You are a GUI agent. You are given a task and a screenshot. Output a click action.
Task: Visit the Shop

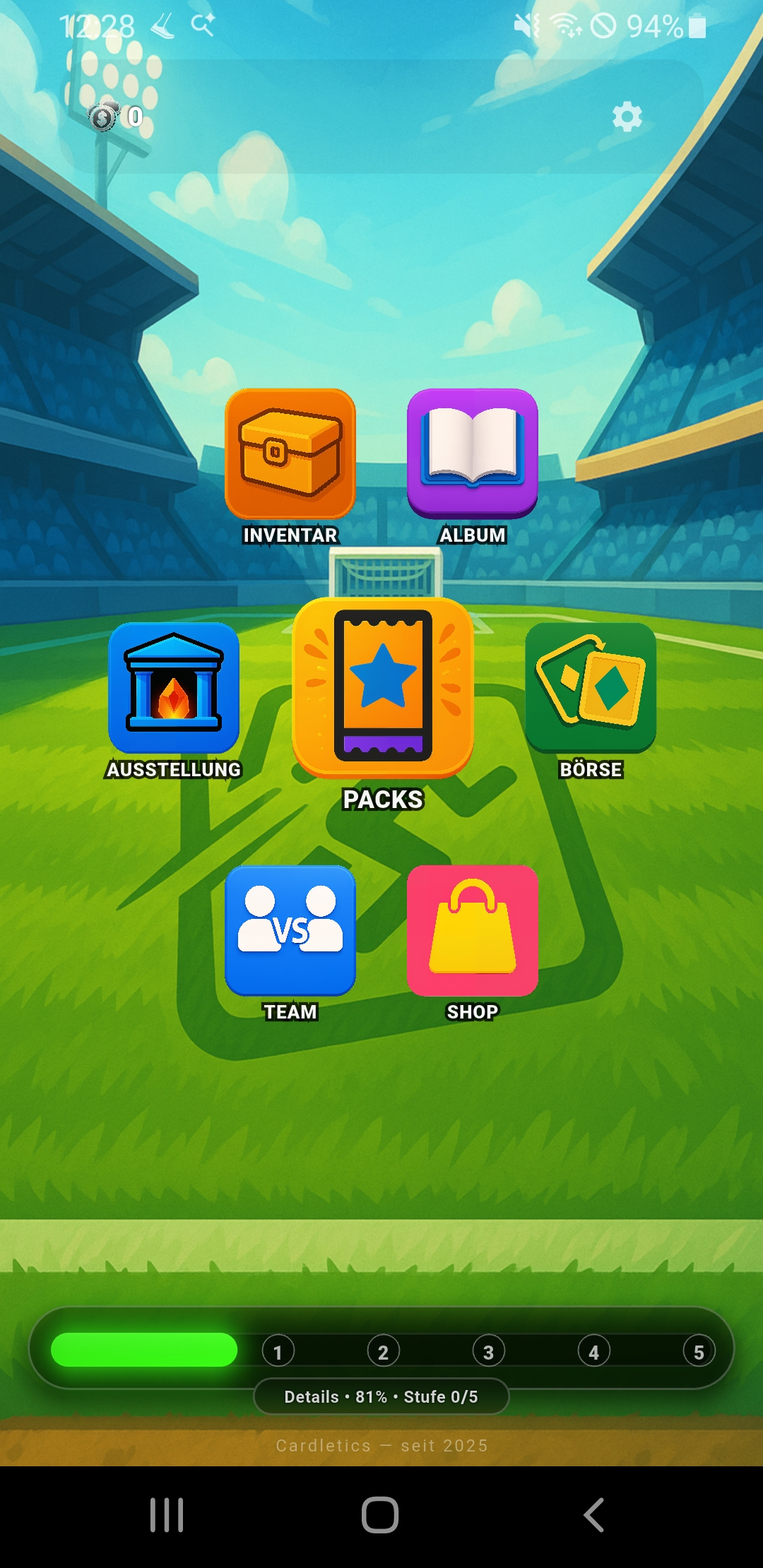pyautogui.click(x=472, y=930)
